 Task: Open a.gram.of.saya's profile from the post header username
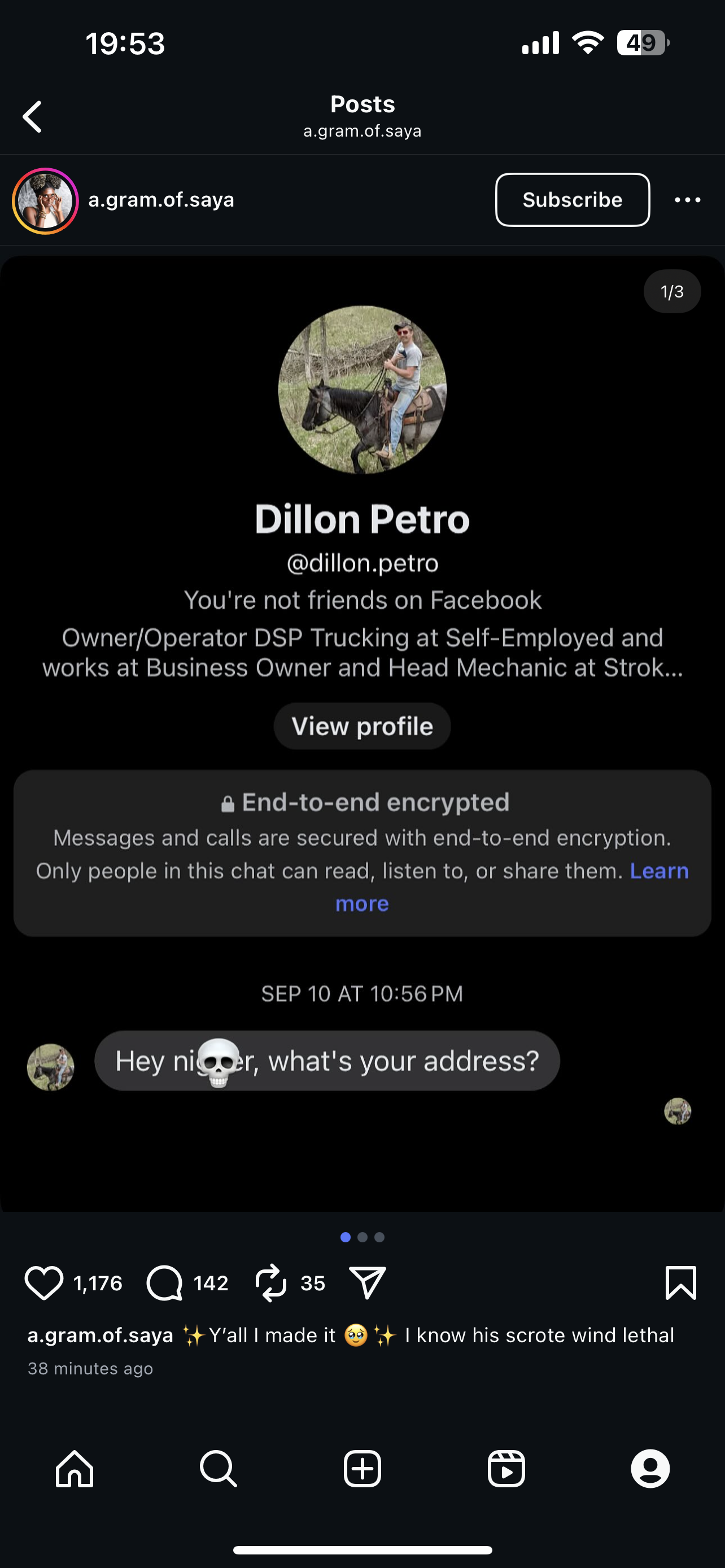point(161,200)
